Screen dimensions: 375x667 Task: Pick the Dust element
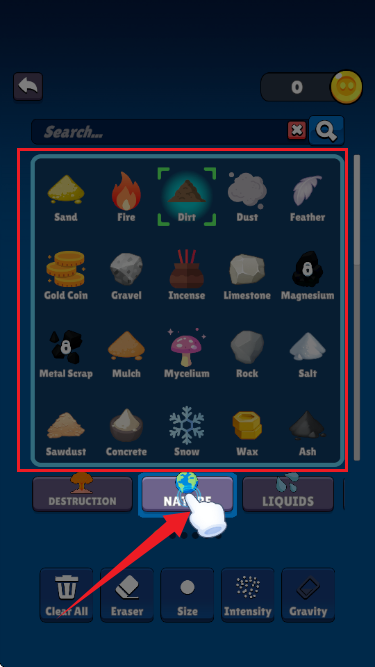[x=247, y=198]
